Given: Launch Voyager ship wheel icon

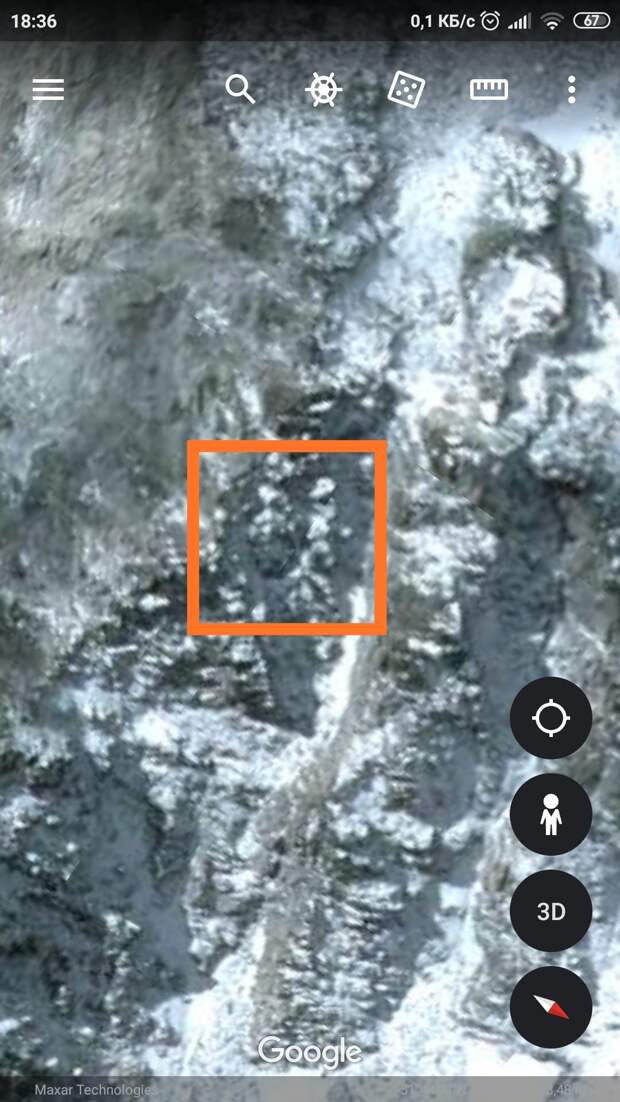Looking at the screenshot, I should point(323,90).
